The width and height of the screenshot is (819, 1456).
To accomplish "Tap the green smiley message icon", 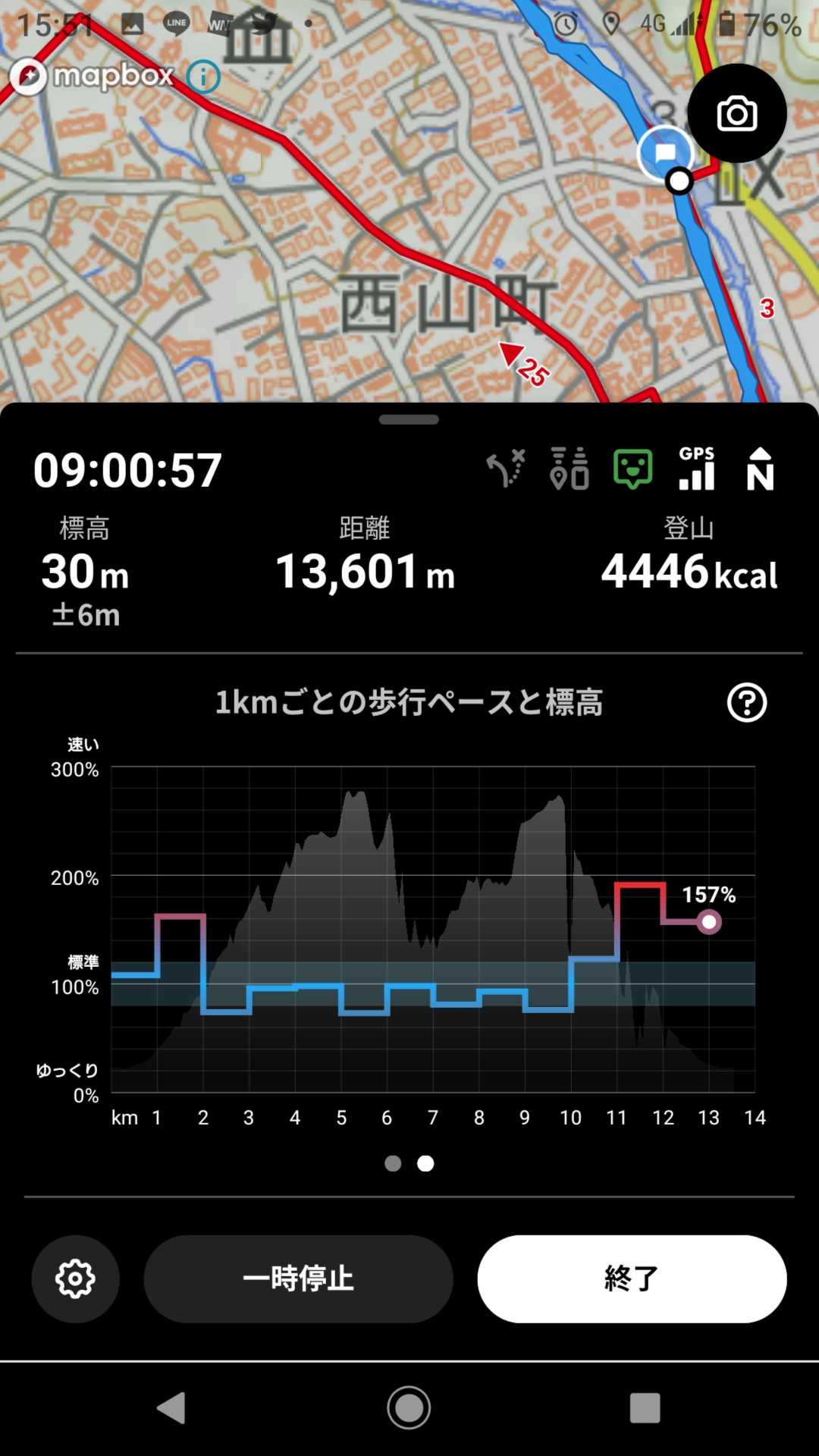I will tap(632, 468).
